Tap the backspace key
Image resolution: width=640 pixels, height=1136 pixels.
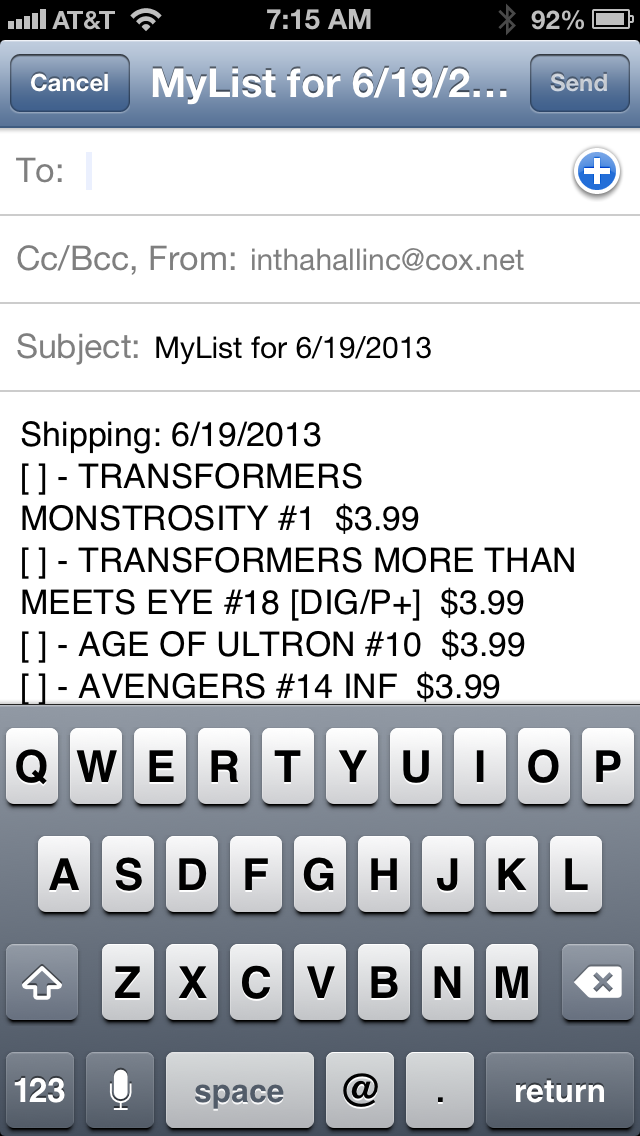tap(598, 982)
